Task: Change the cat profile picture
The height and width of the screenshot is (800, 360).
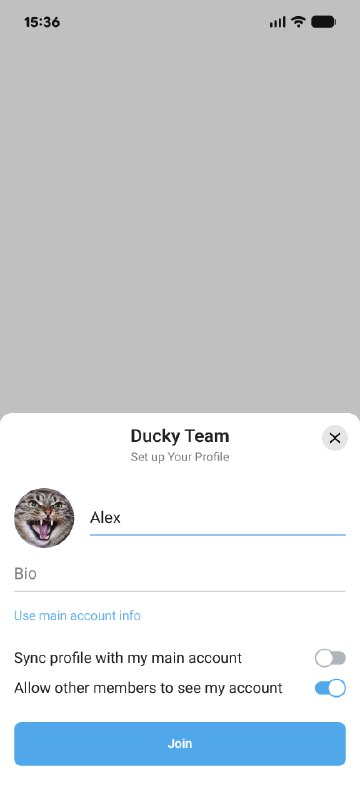Action: (x=44, y=517)
